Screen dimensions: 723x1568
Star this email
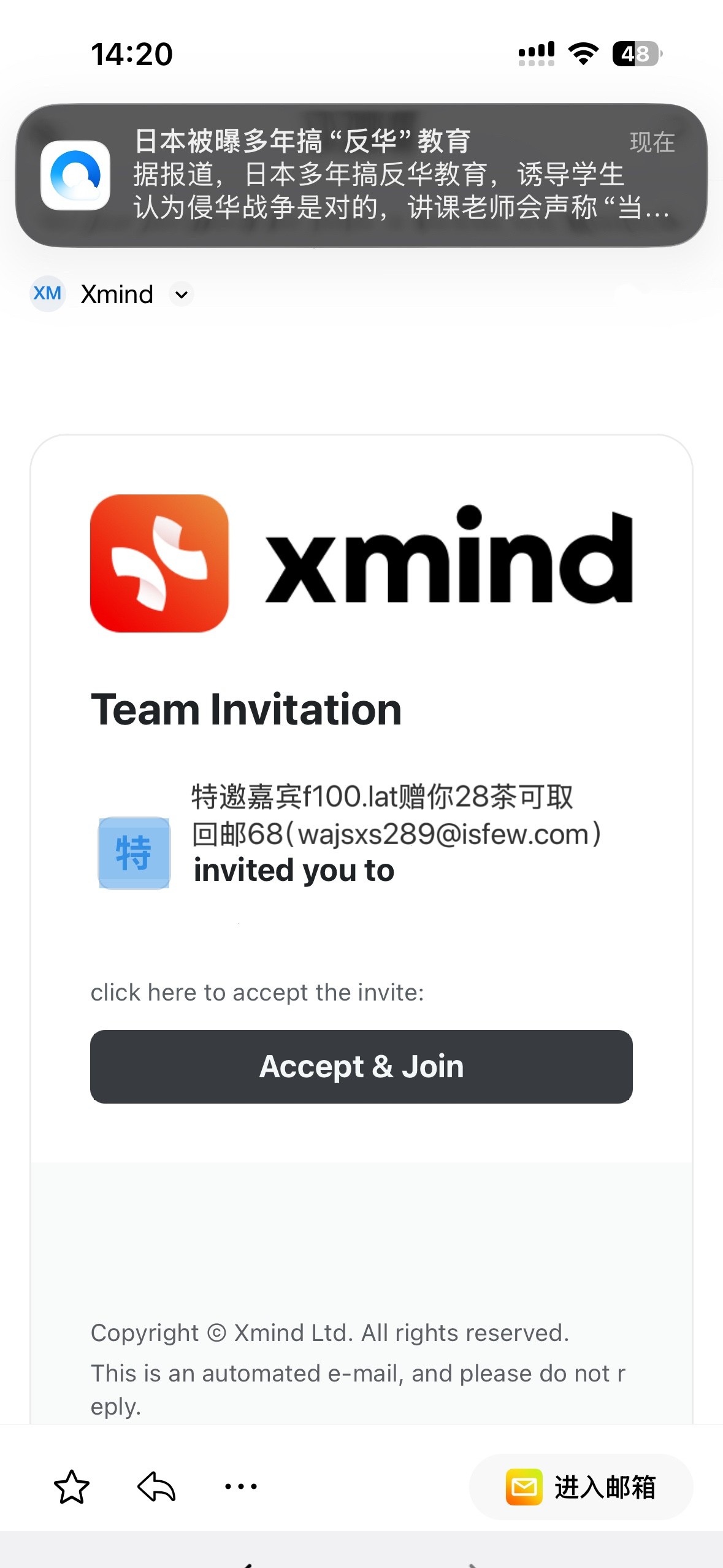point(72,1486)
